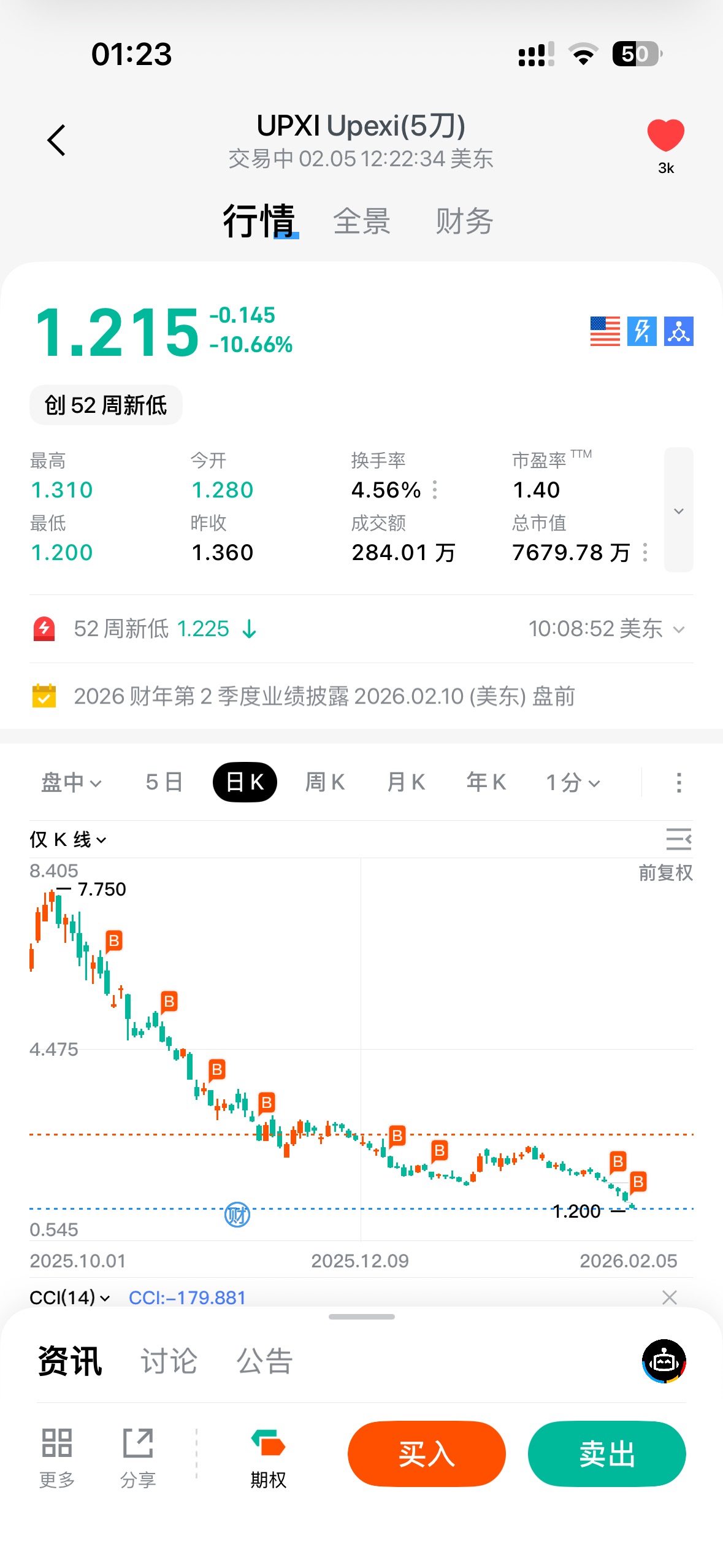The width and height of the screenshot is (723, 1568).
Task: Tap the 卖出 sell button
Action: (606, 1453)
